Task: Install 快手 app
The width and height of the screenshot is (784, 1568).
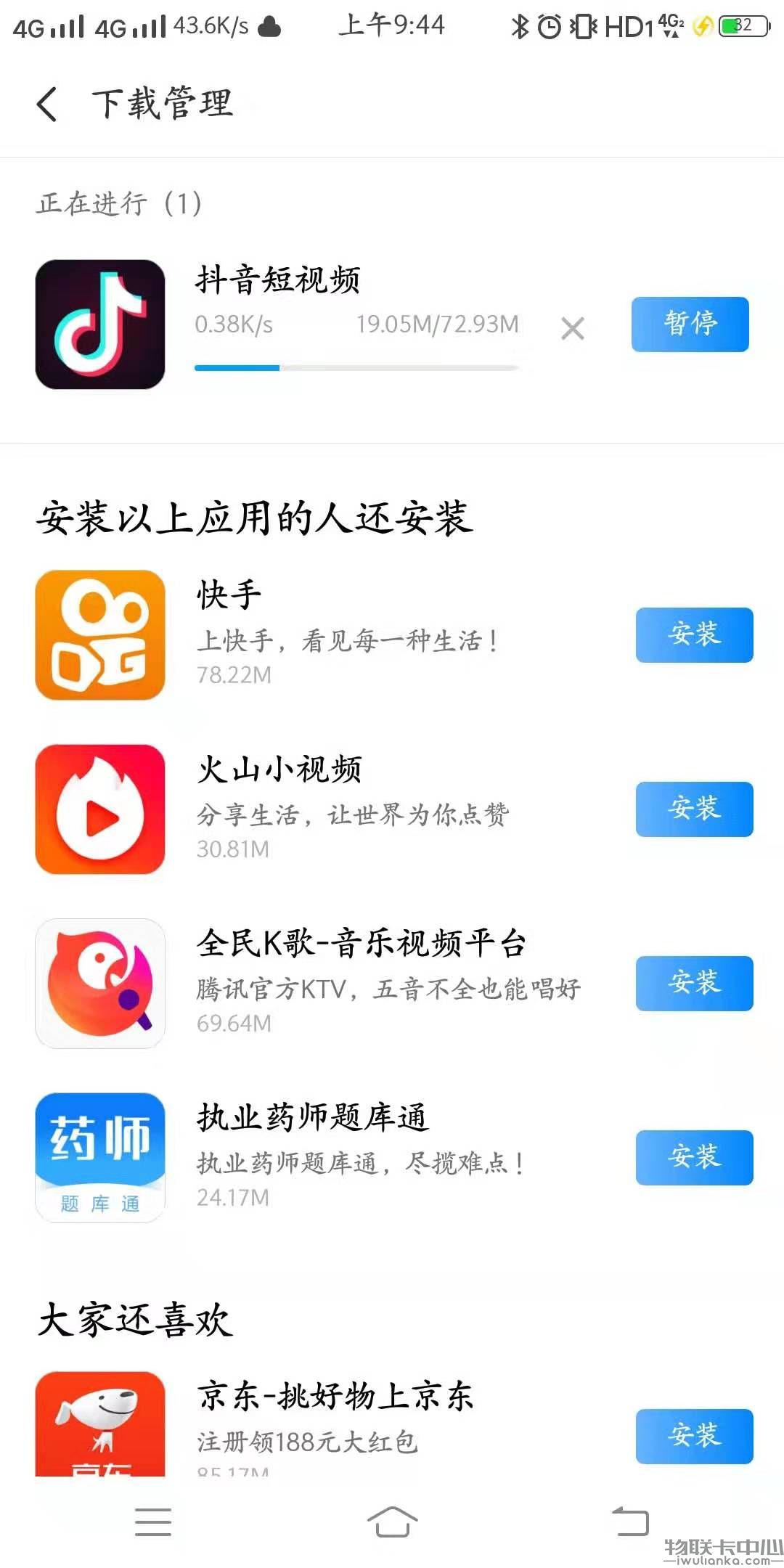Action: (694, 634)
